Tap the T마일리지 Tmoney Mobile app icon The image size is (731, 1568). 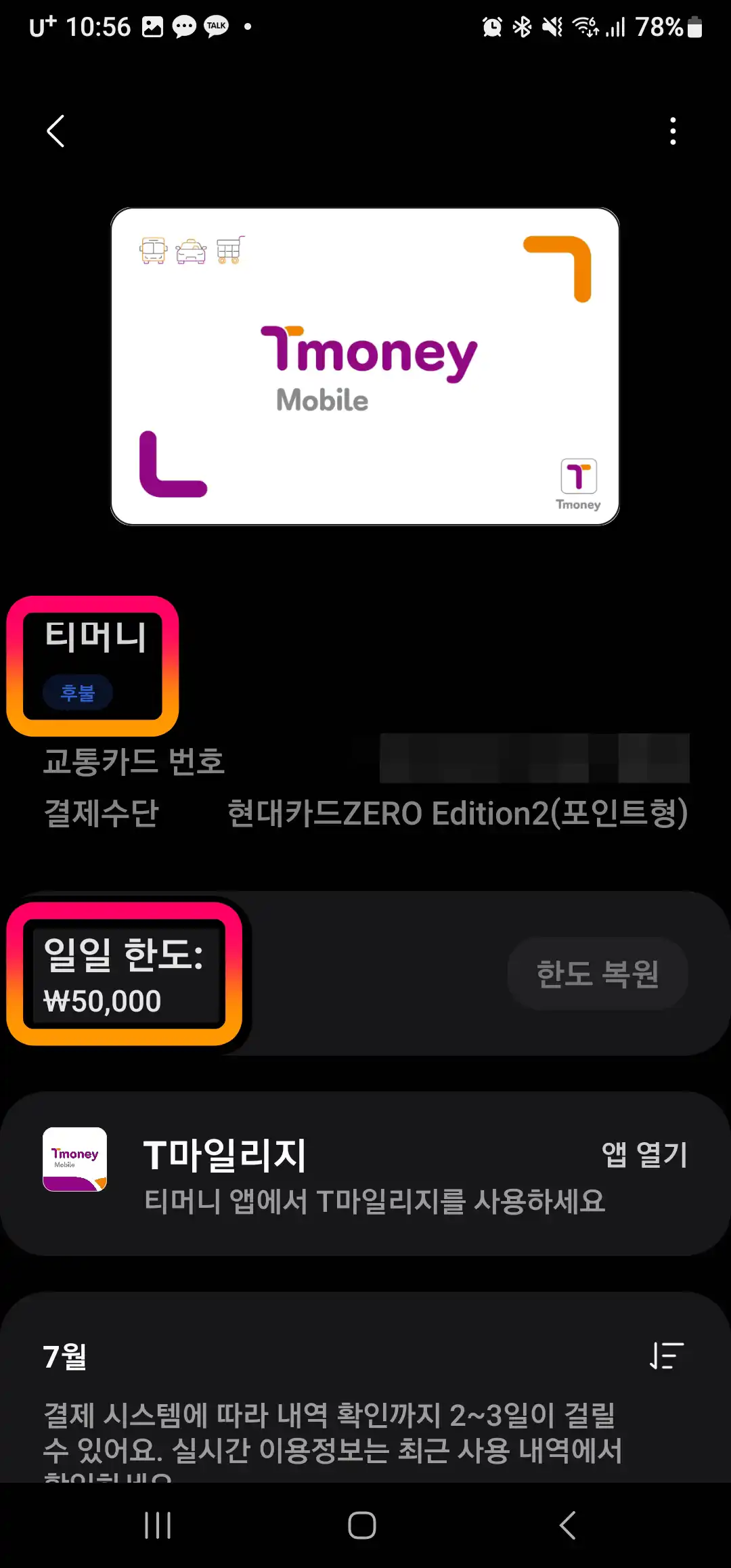tap(74, 1160)
